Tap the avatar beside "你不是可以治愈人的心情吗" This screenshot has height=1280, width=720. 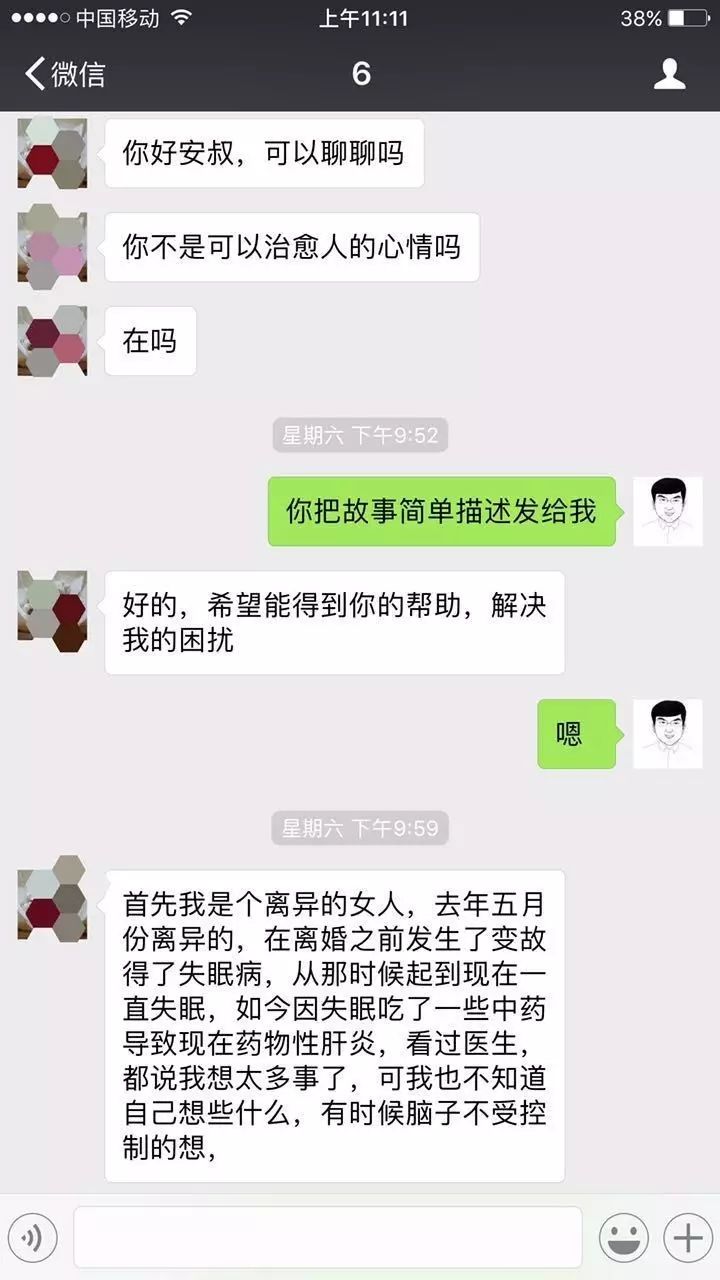click(x=52, y=247)
